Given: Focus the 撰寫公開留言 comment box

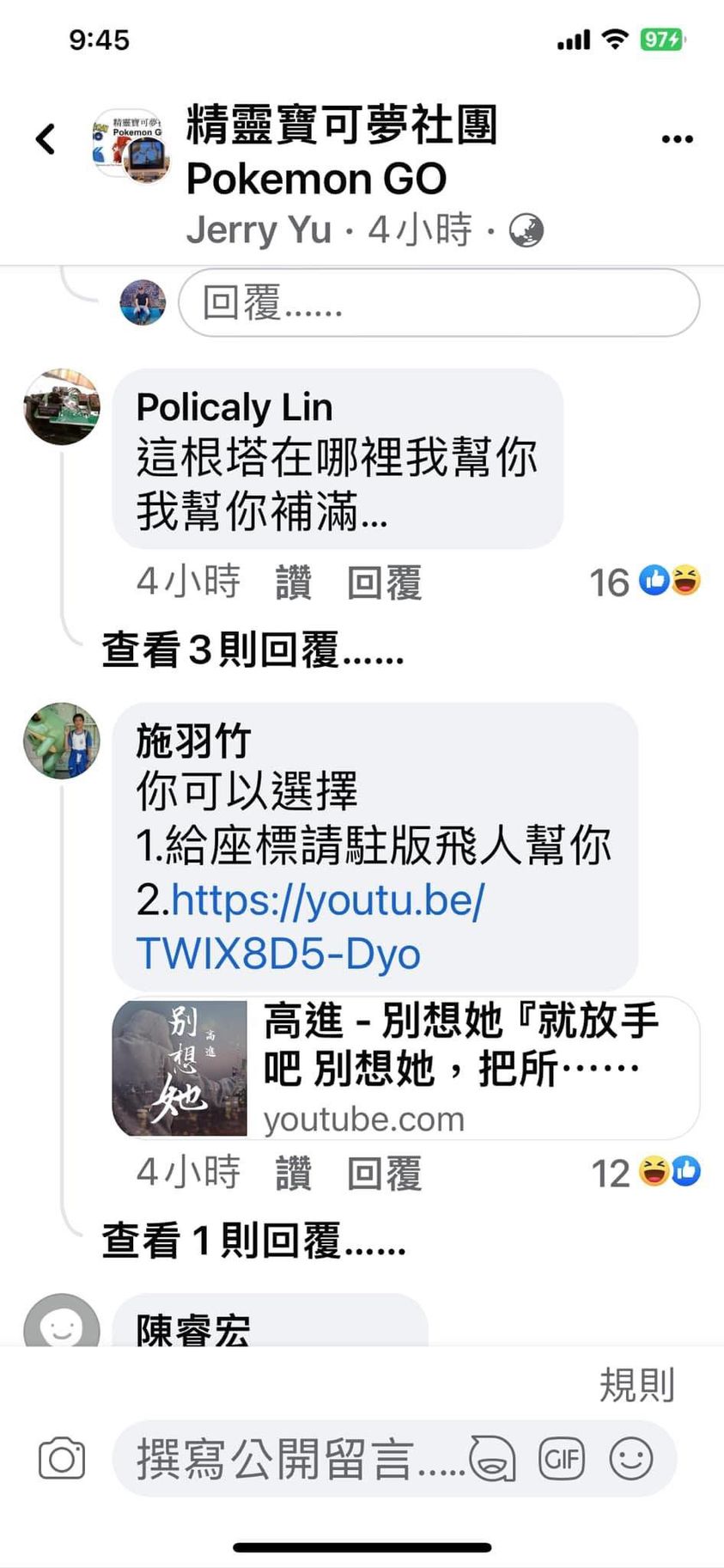Looking at the screenshot, I should pyautogui.click(x=292, y=1459).
